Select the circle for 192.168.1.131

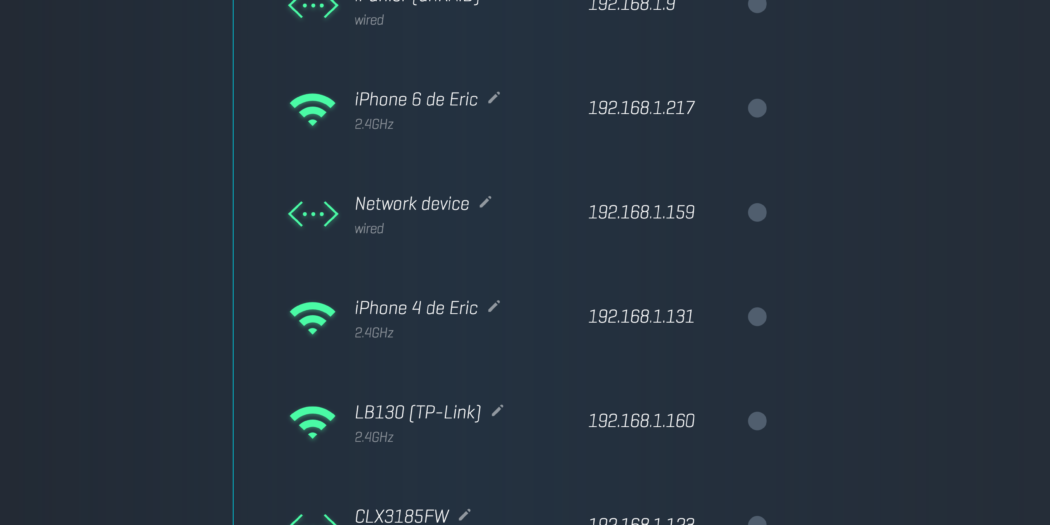point(757,317)
